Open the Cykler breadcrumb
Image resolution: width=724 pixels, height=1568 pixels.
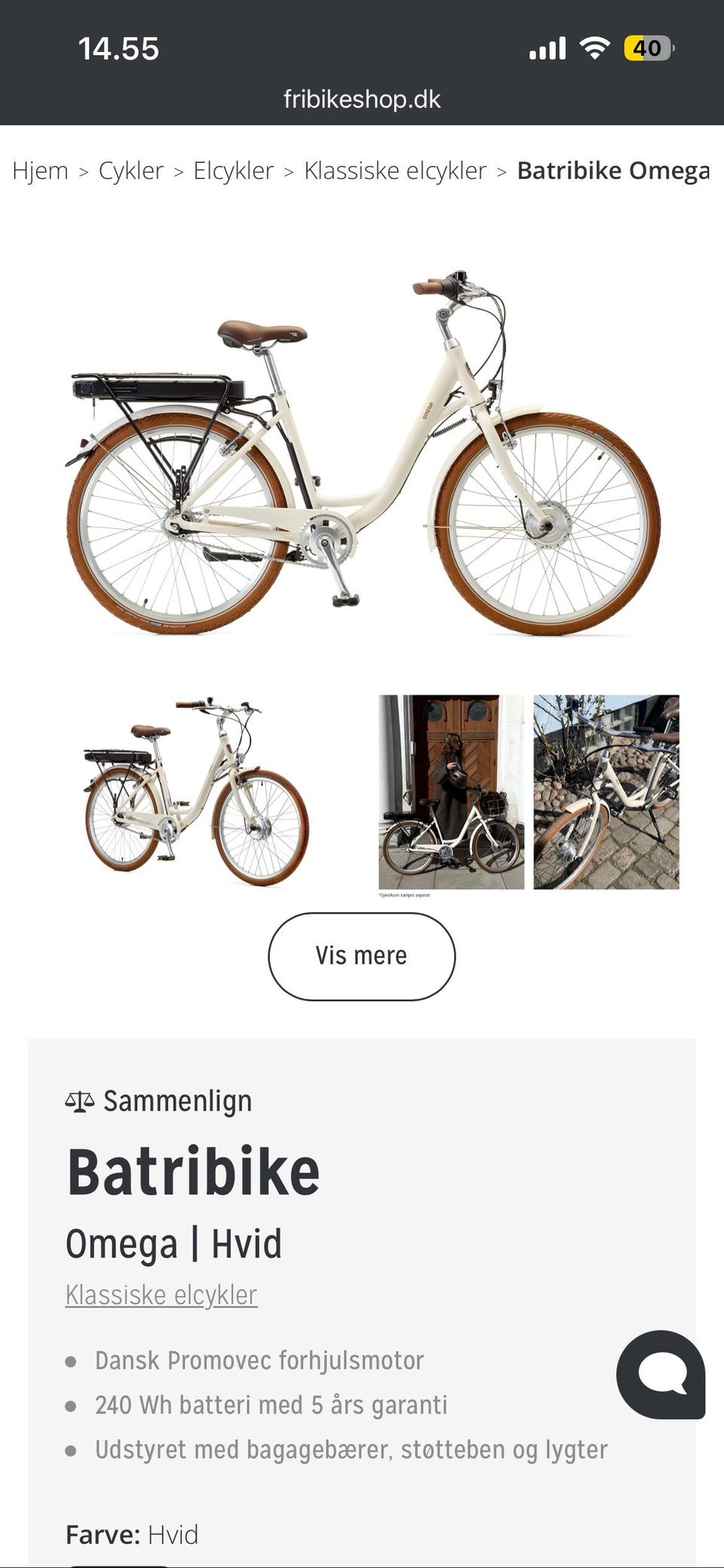130,171
